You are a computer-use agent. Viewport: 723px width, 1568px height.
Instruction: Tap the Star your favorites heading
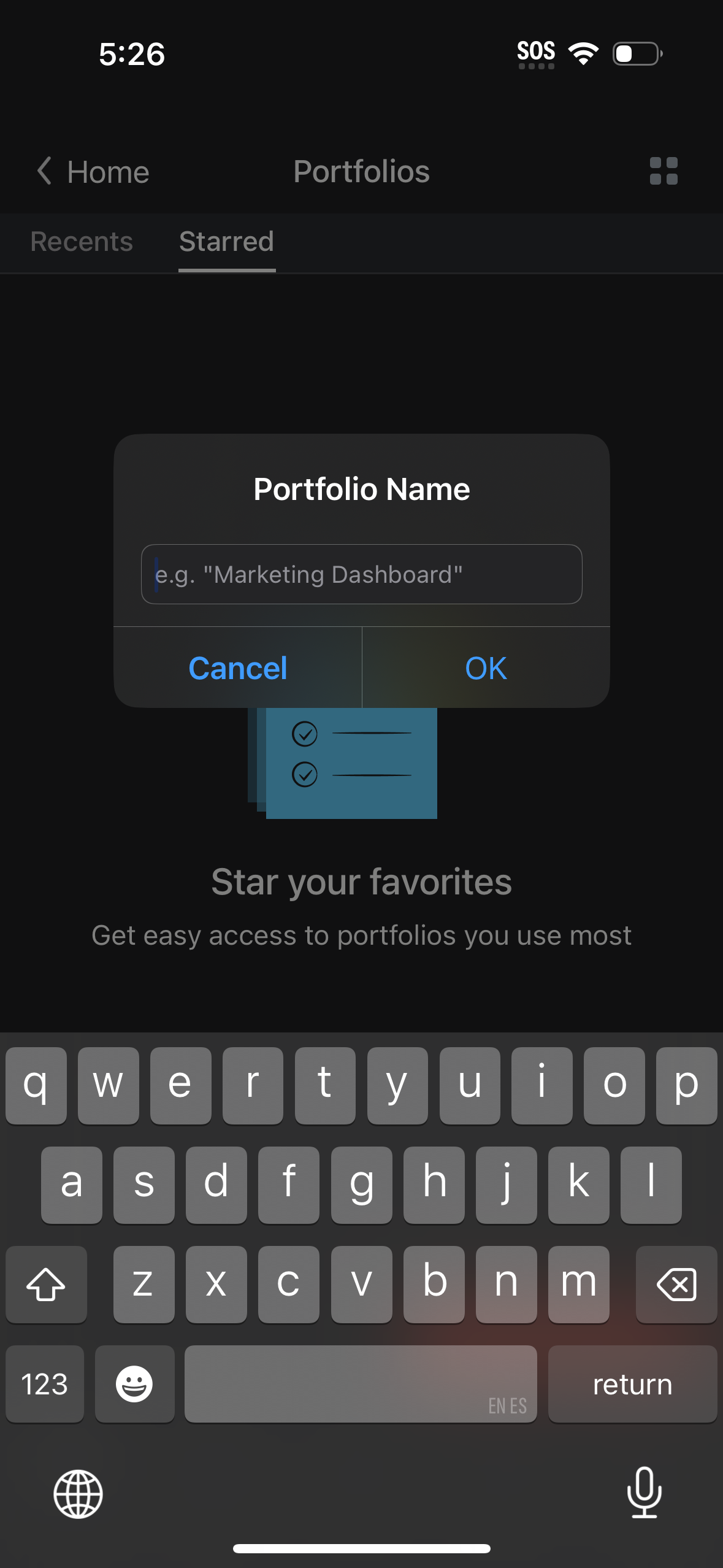click(361, 882)
